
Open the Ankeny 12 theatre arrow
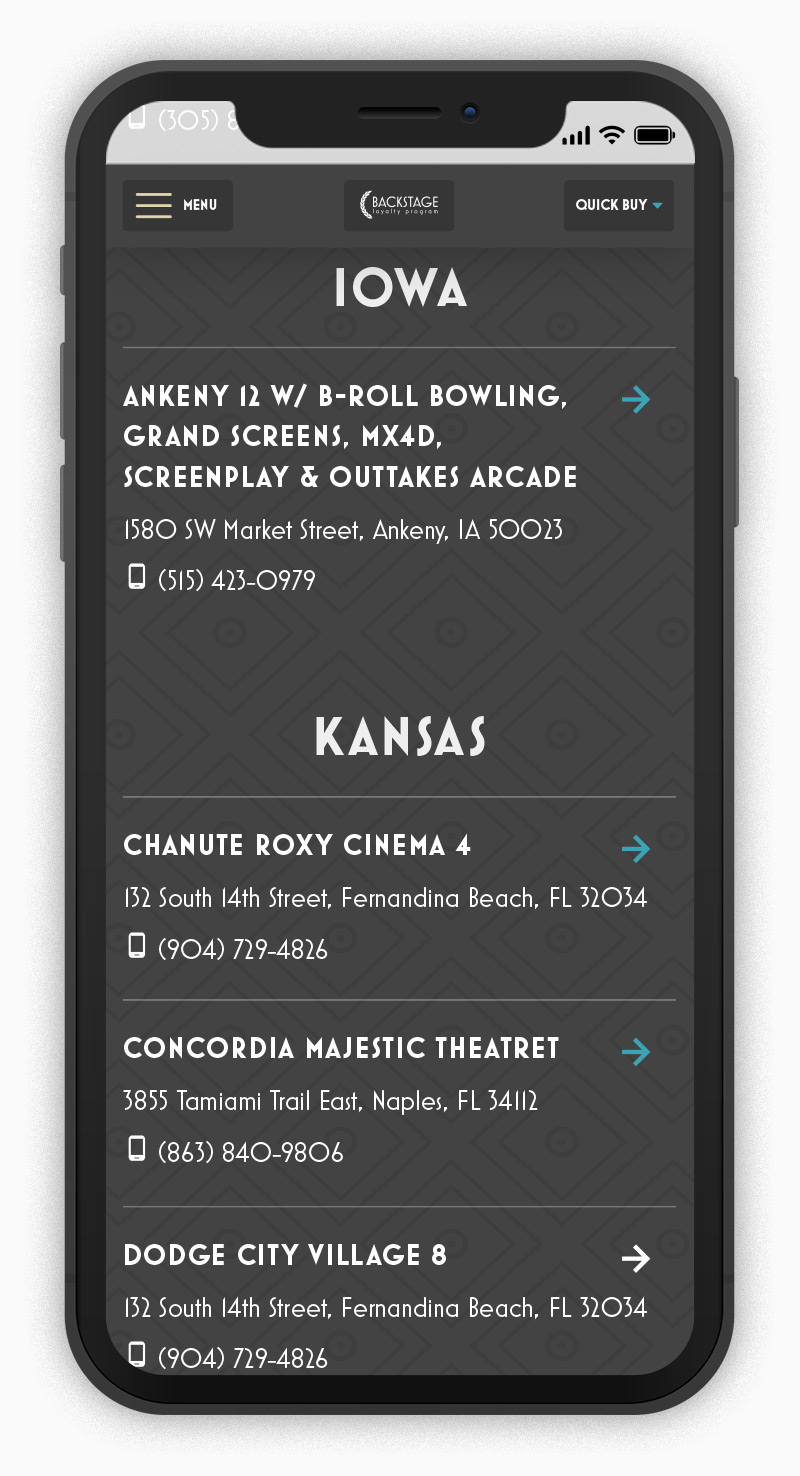click(x=636, y=400)
